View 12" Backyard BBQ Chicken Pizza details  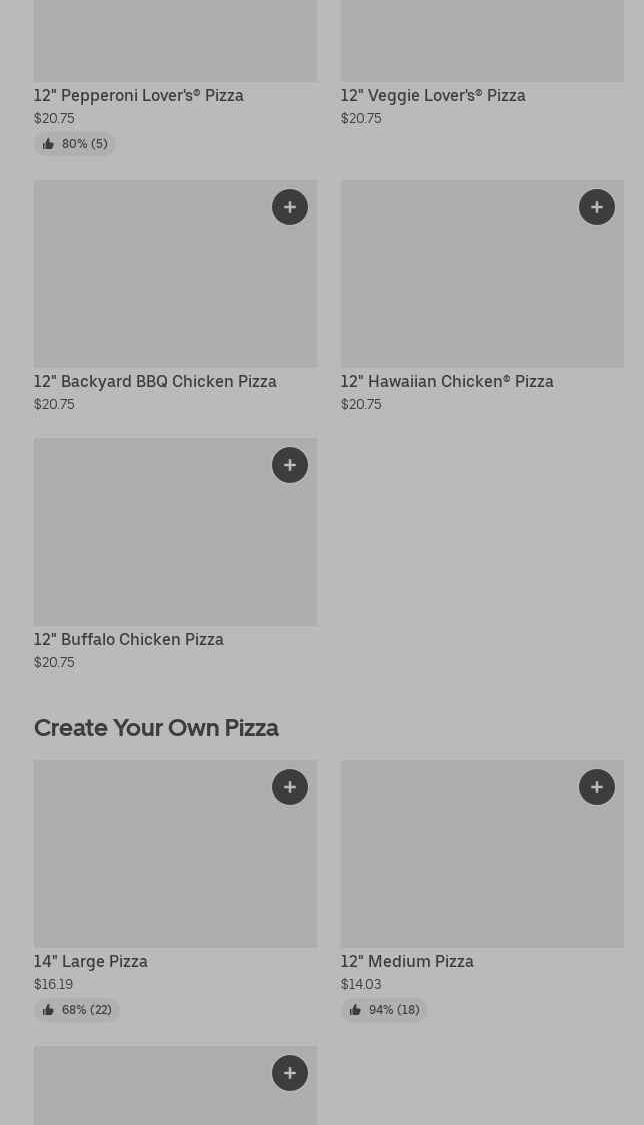click(155, 382)
